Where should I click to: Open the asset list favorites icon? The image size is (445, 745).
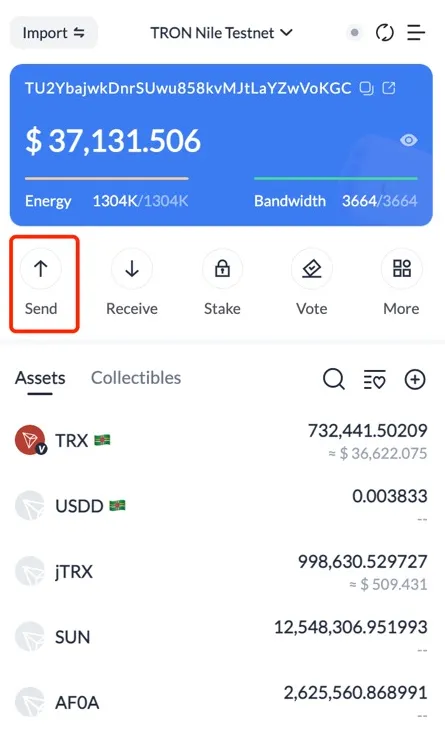375,379
